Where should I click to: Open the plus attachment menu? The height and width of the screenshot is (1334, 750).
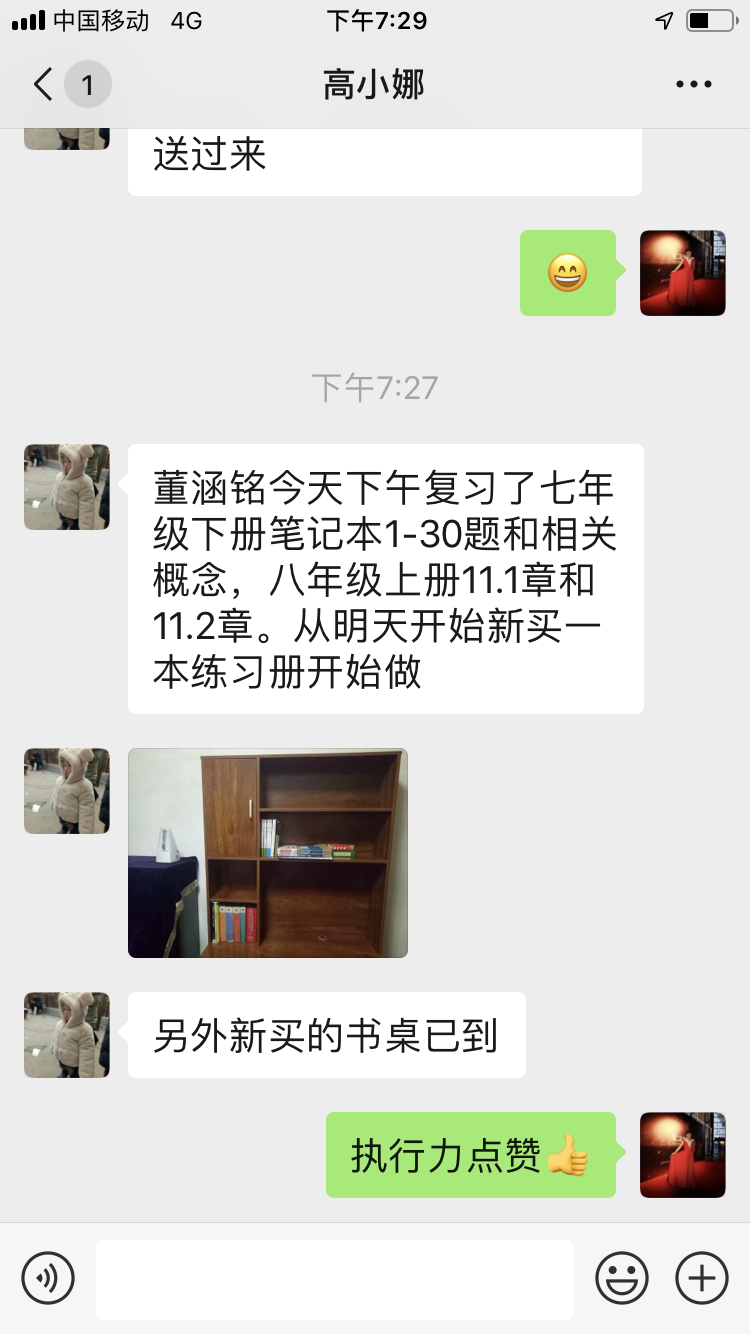(x=702, y=1278)
